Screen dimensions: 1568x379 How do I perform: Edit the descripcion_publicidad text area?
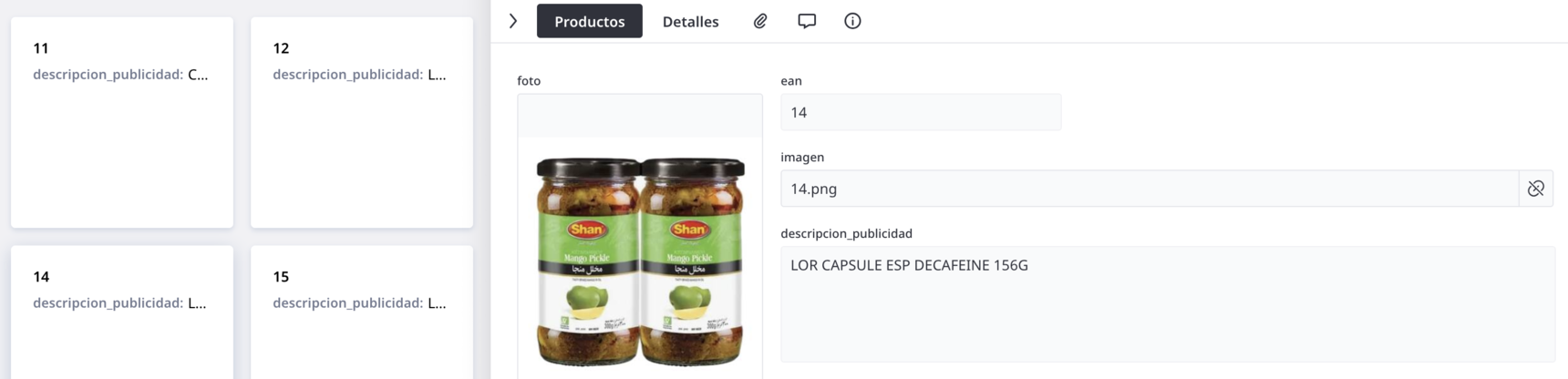click(1167, 303)
